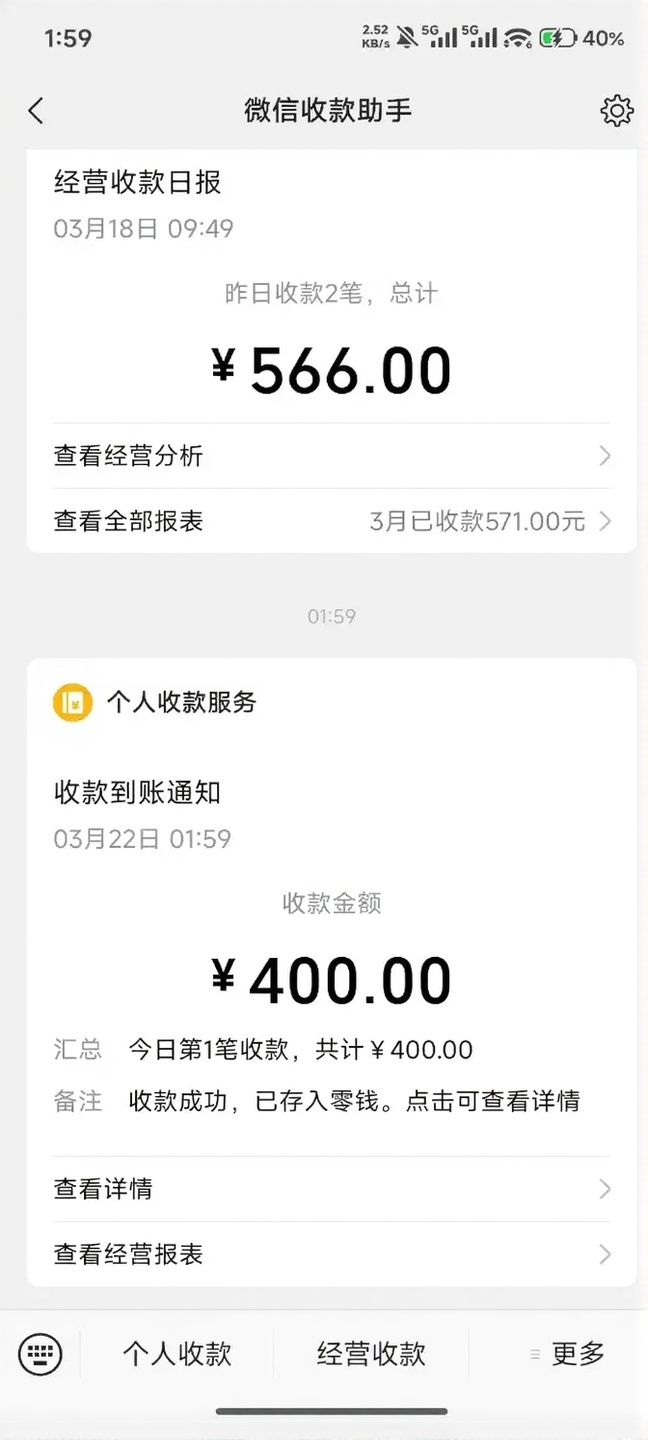Screen dimensions: 648x1440
Task: Open the settings gear icon
Action: pyautogui.click(x=616, y=110)
